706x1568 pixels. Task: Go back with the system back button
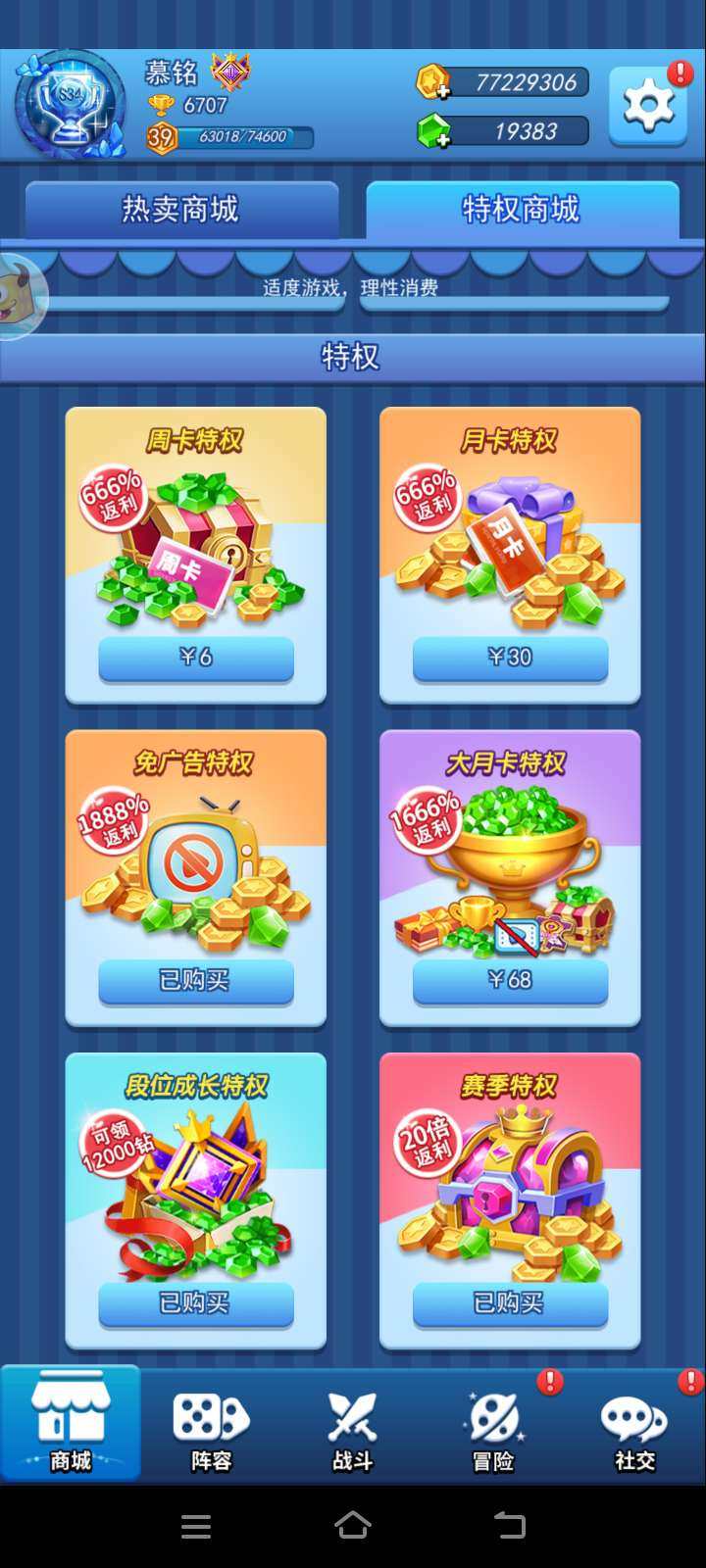(509, 1525)
